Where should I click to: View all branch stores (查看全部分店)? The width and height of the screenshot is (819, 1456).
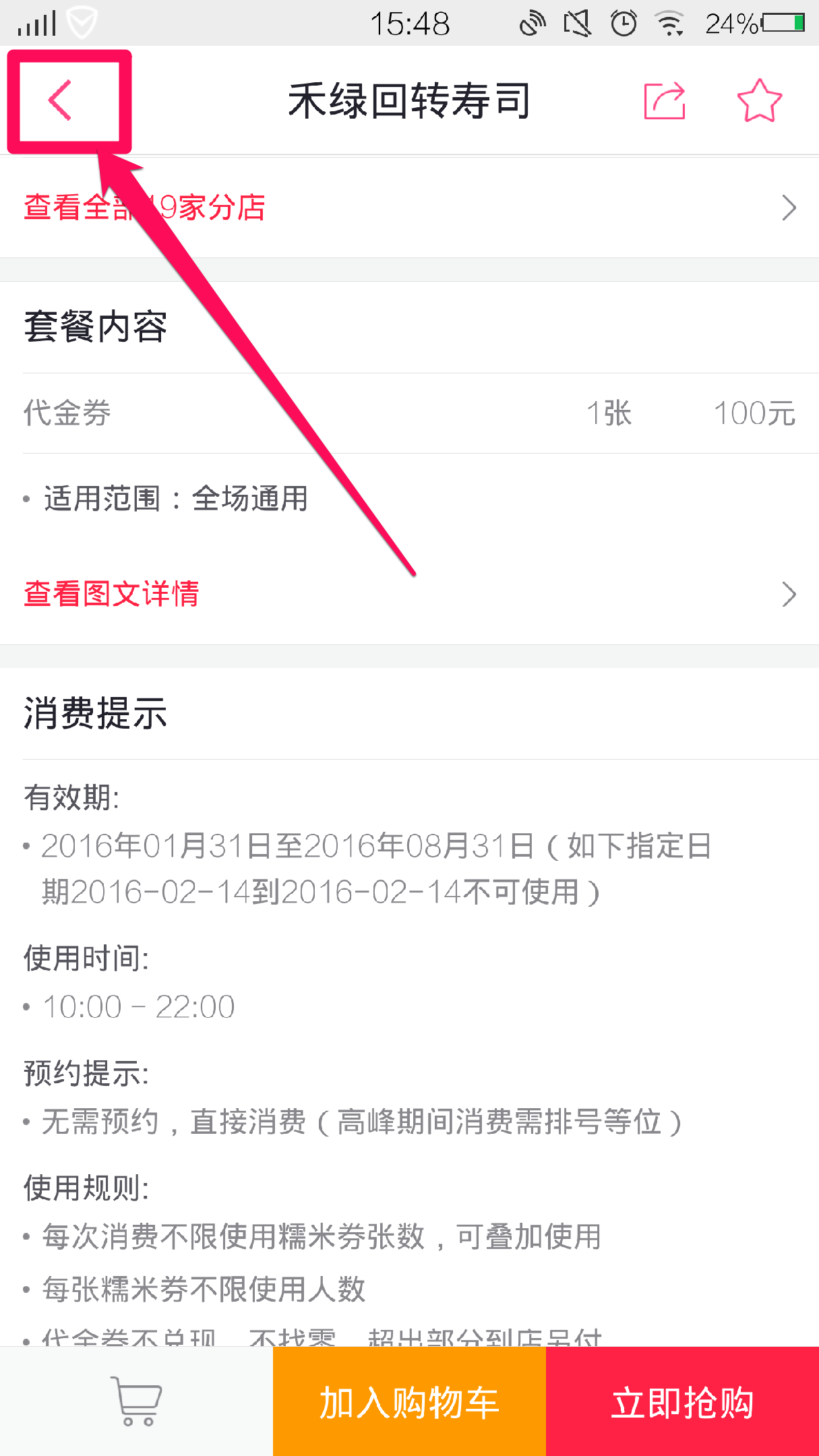(x=408, y=207)
